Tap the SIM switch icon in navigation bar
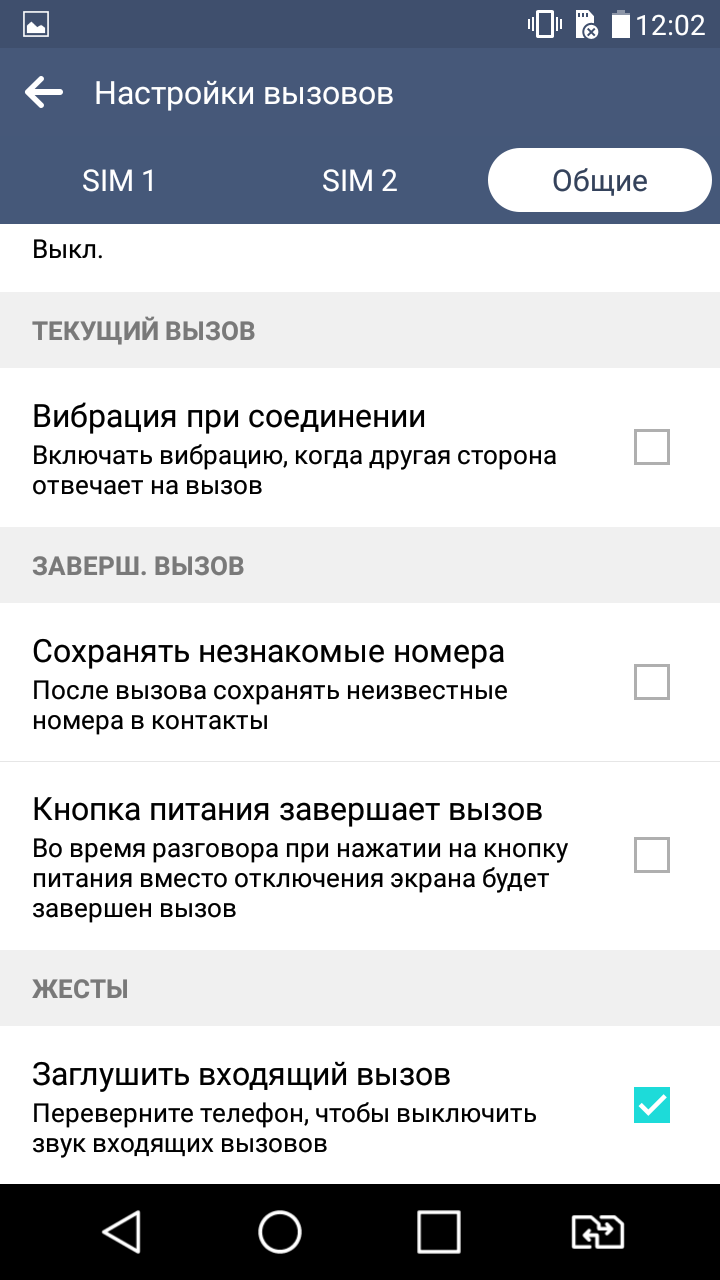The image size is (720, 1280). [x=598, y=1232]
